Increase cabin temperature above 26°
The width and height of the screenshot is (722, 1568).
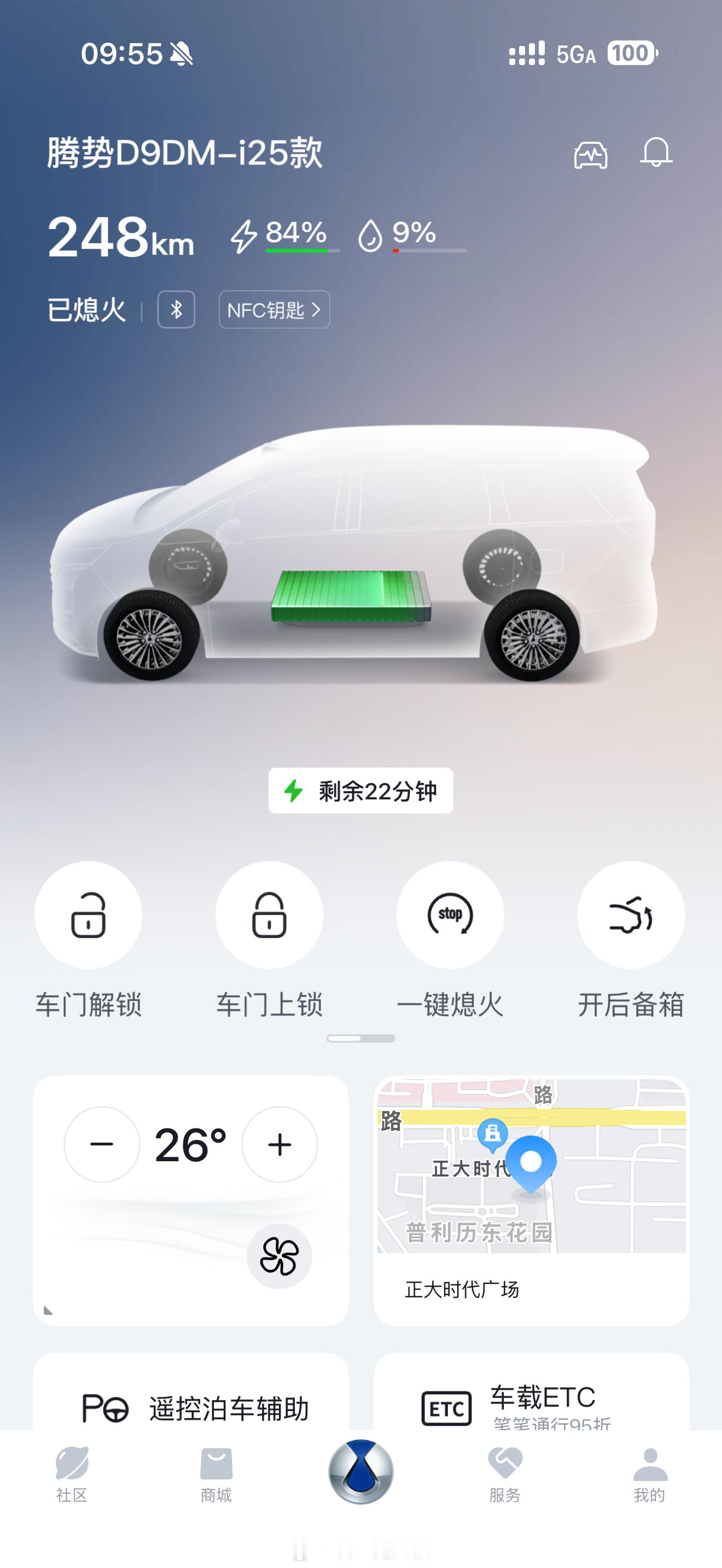279,1143
